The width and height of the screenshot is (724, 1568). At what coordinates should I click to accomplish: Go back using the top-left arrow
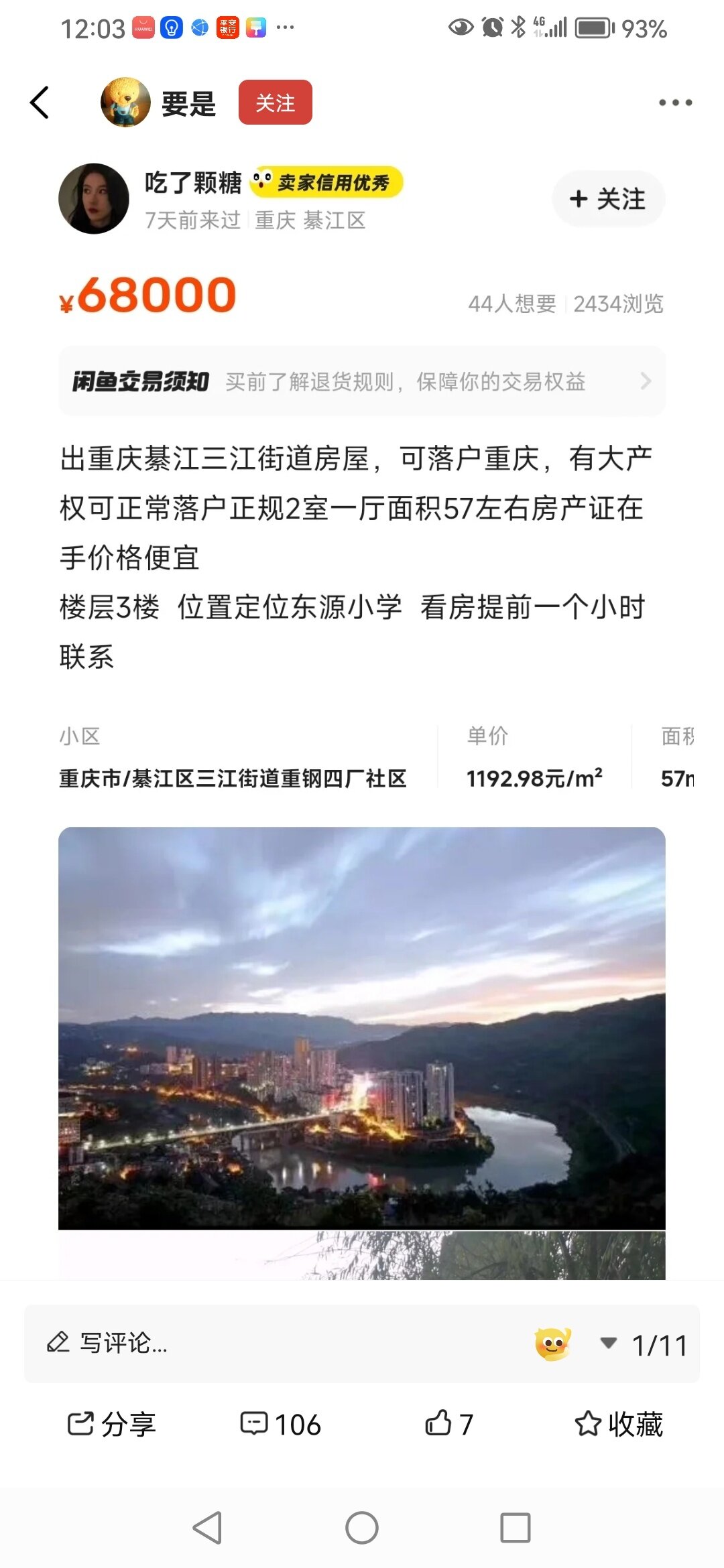pyautogui.click(x=40, y=103)
